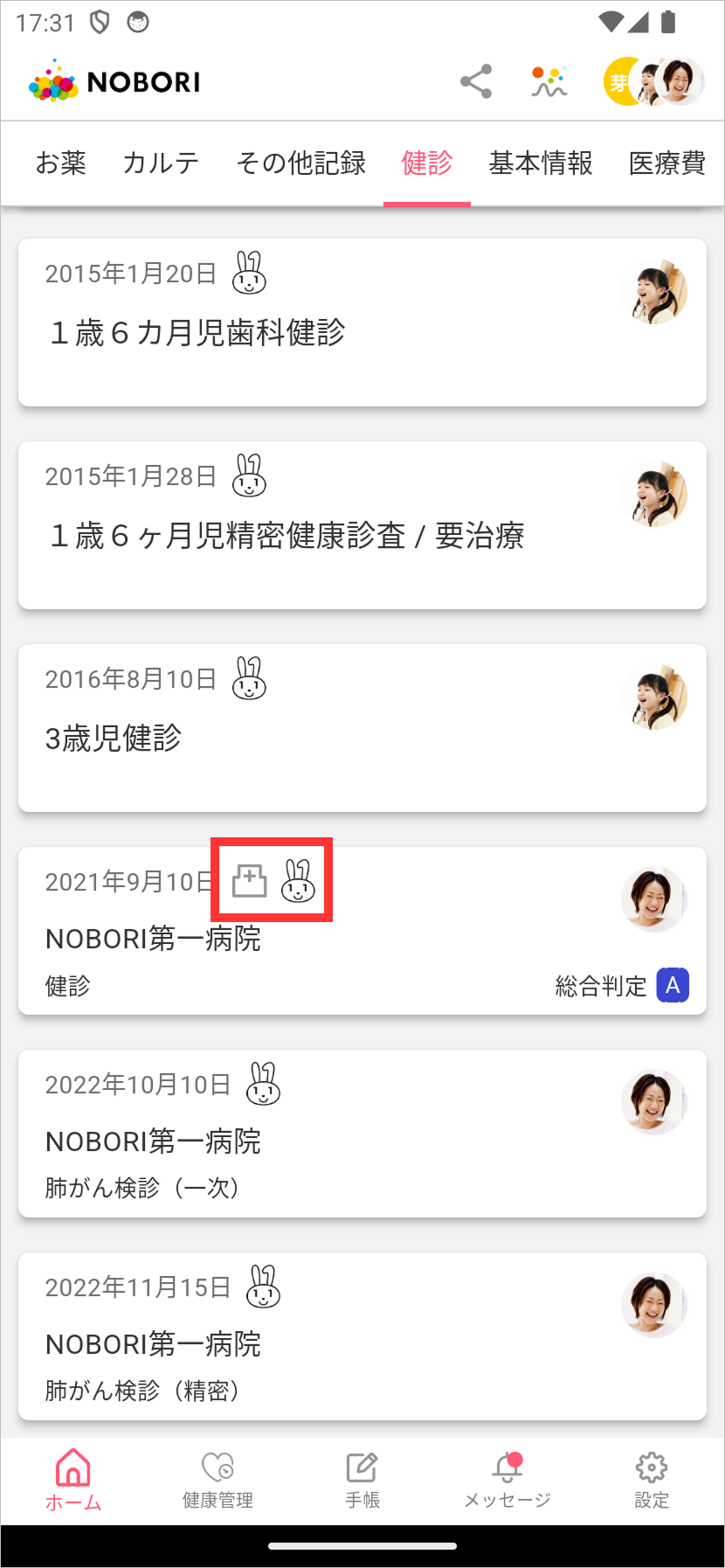
Task: Go to the 医療費 tab
Action: tap(667, 163)
